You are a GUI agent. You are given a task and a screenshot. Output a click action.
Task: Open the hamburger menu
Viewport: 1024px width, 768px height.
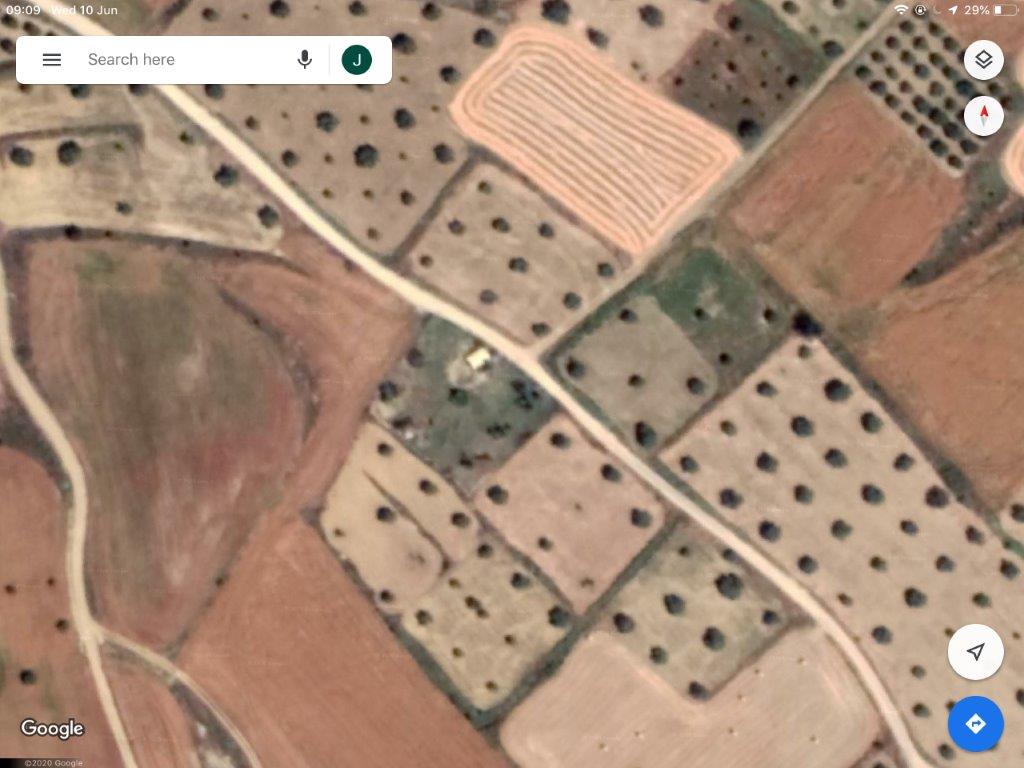[x=52, y=60]
